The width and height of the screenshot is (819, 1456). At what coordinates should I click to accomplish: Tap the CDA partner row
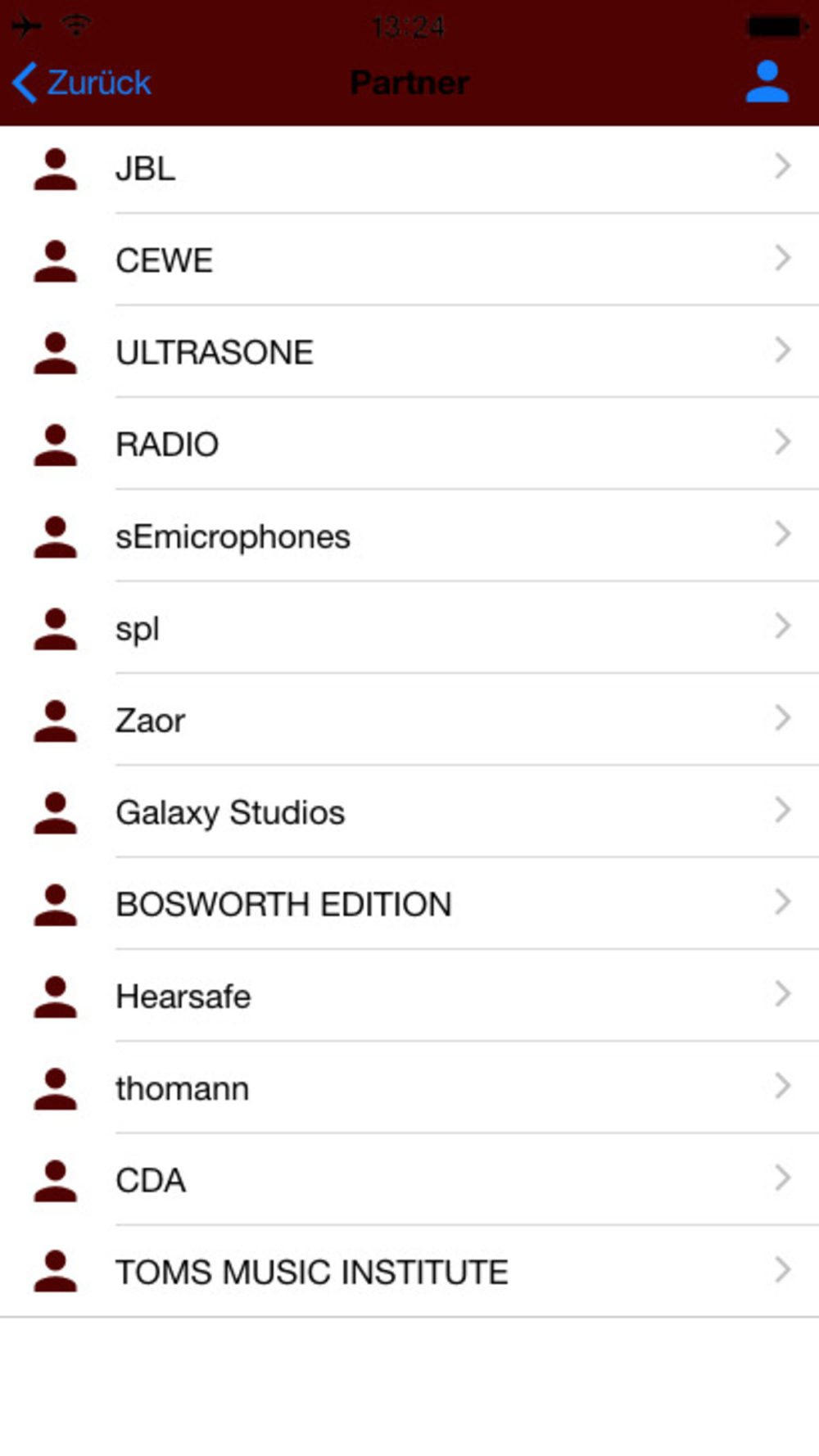409,1180
